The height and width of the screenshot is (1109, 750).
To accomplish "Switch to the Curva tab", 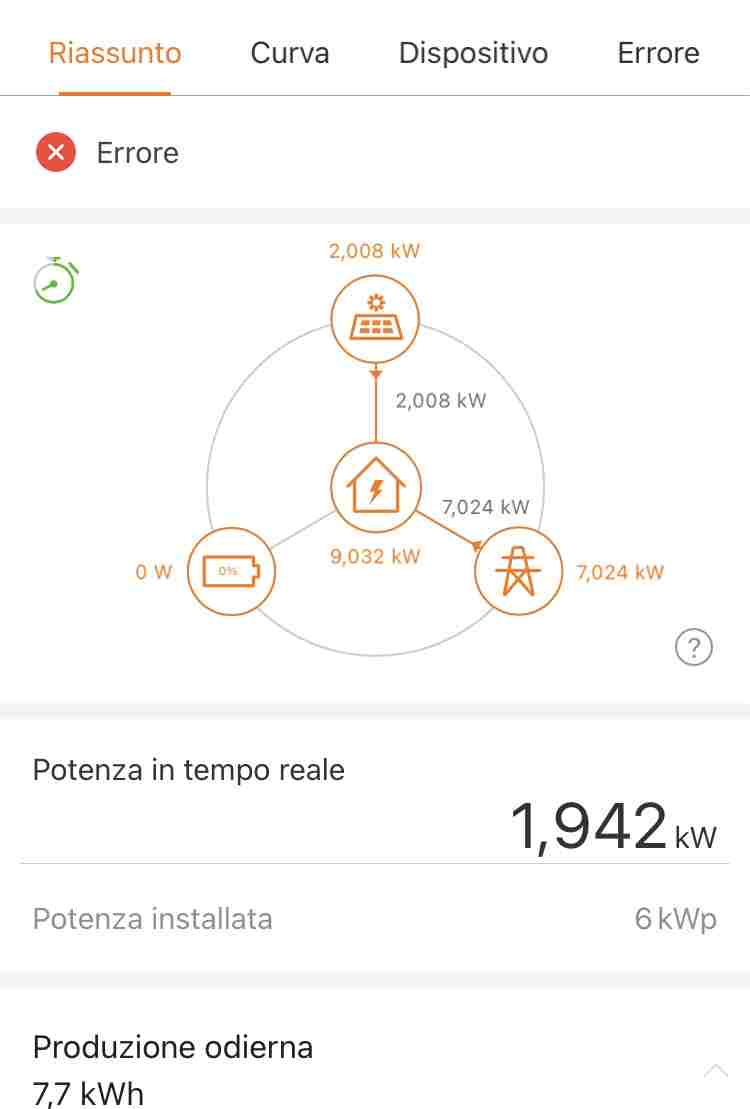I will 290,53.
